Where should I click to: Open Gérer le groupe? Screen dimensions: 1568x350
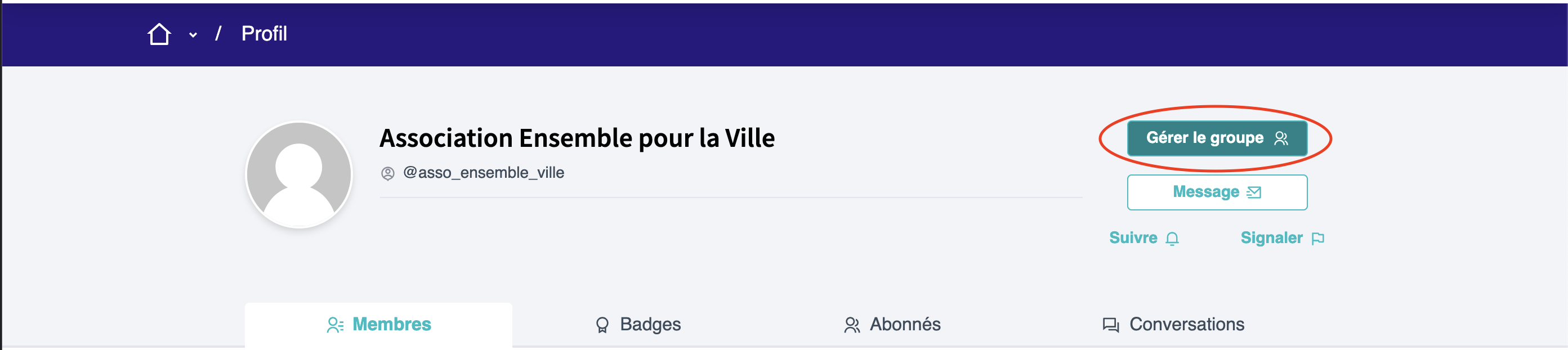pos(1216,138)
